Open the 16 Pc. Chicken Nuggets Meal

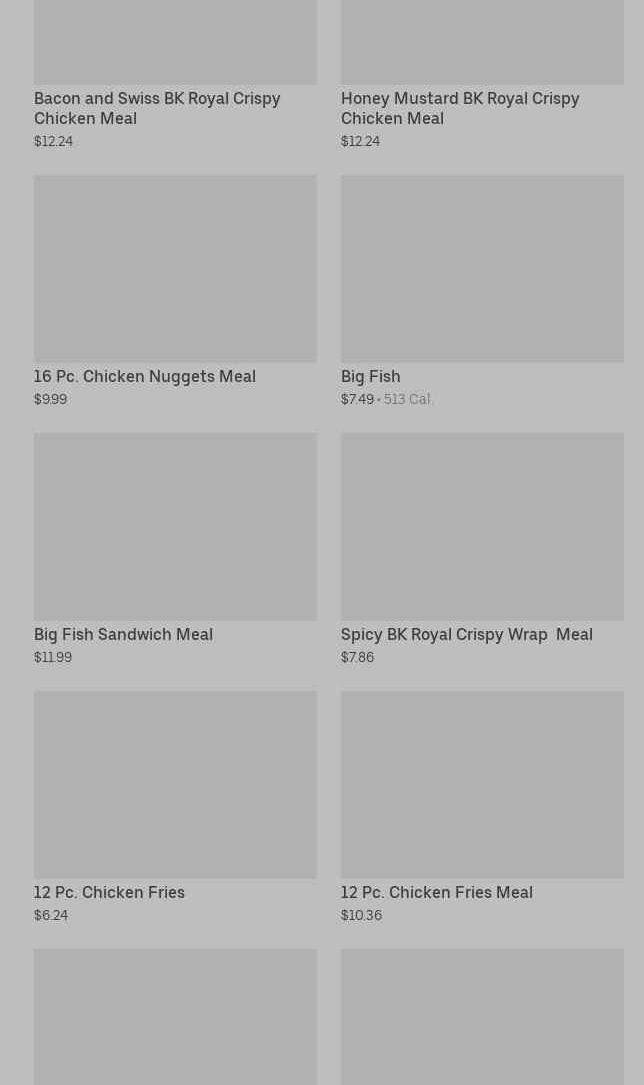point(175,291)
